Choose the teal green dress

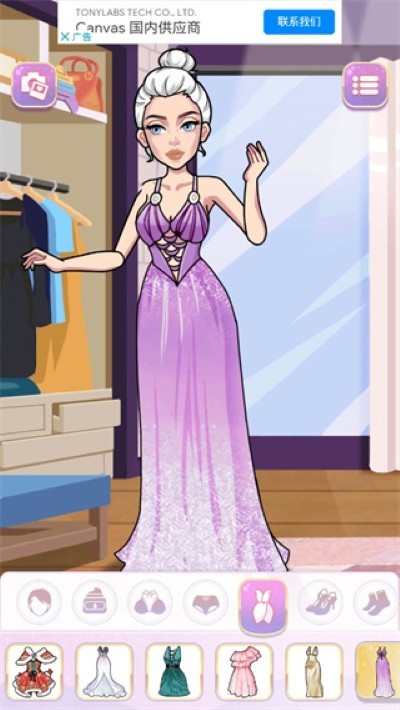point(174,671)
